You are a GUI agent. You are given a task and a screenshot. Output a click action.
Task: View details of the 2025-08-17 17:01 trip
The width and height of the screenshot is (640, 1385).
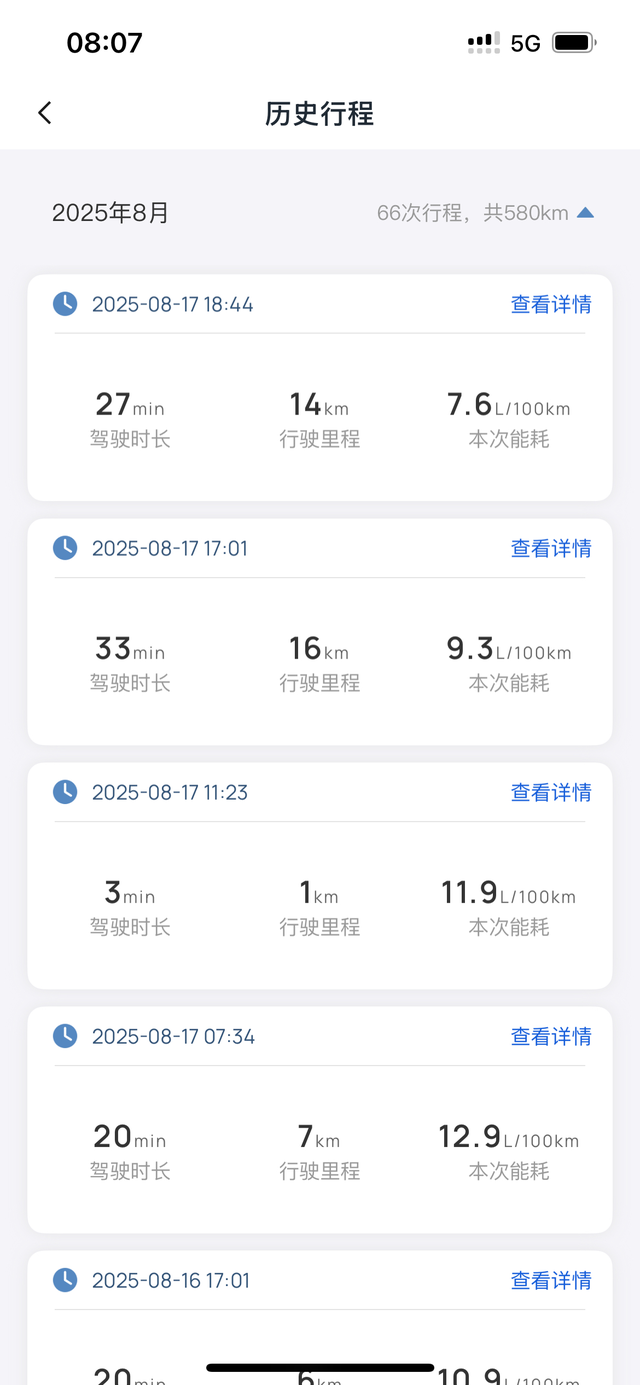pos(551,548)
